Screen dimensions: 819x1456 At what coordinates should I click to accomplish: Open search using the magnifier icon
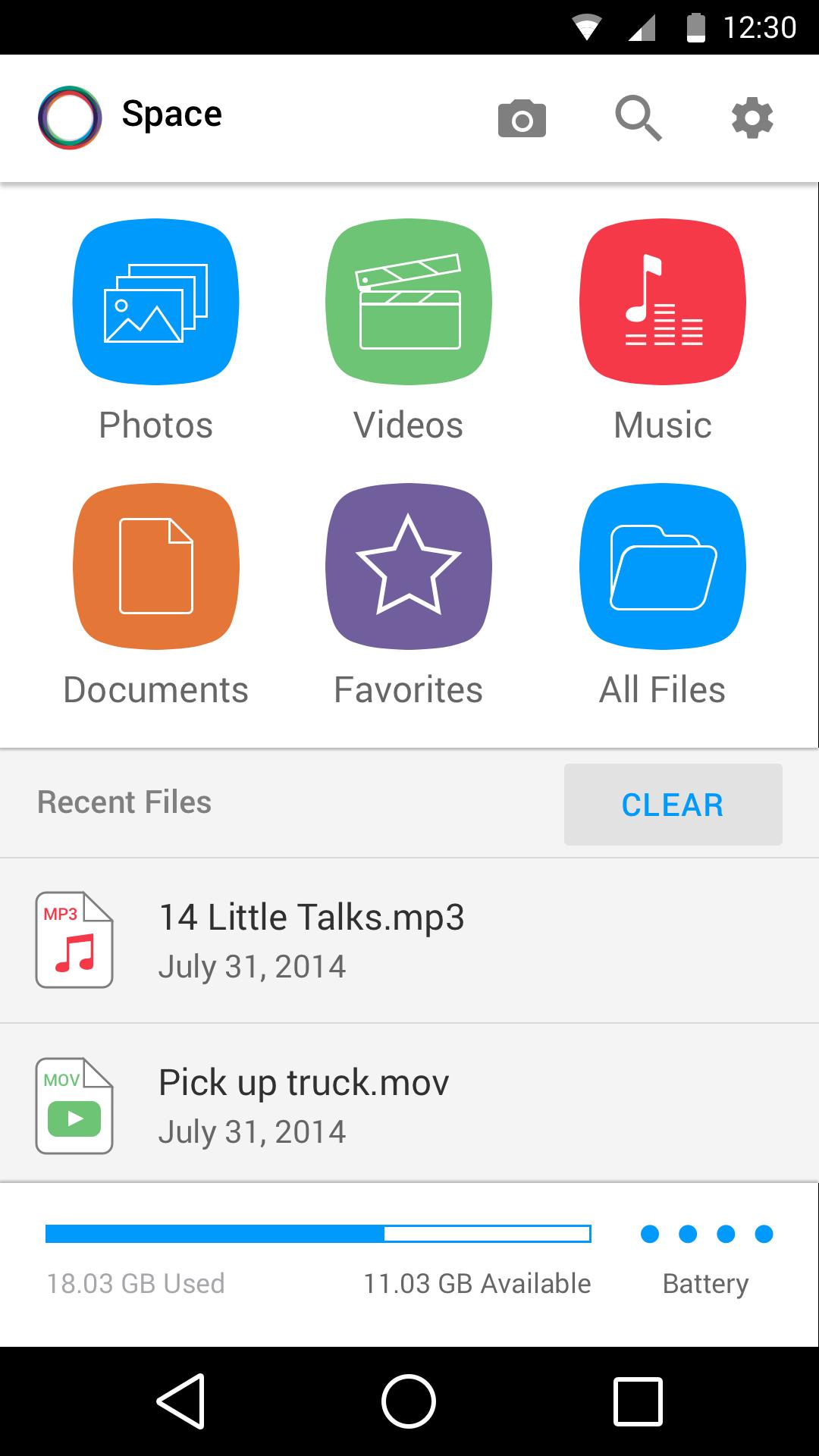click(638, 118)
